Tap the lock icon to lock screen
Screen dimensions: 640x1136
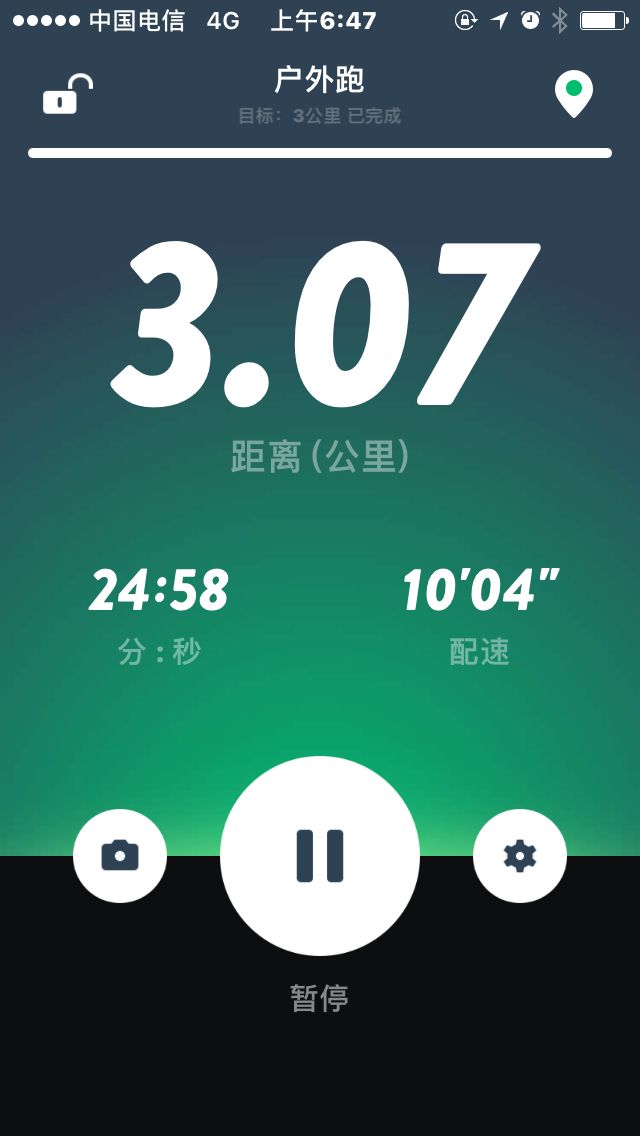click(67, 94)
